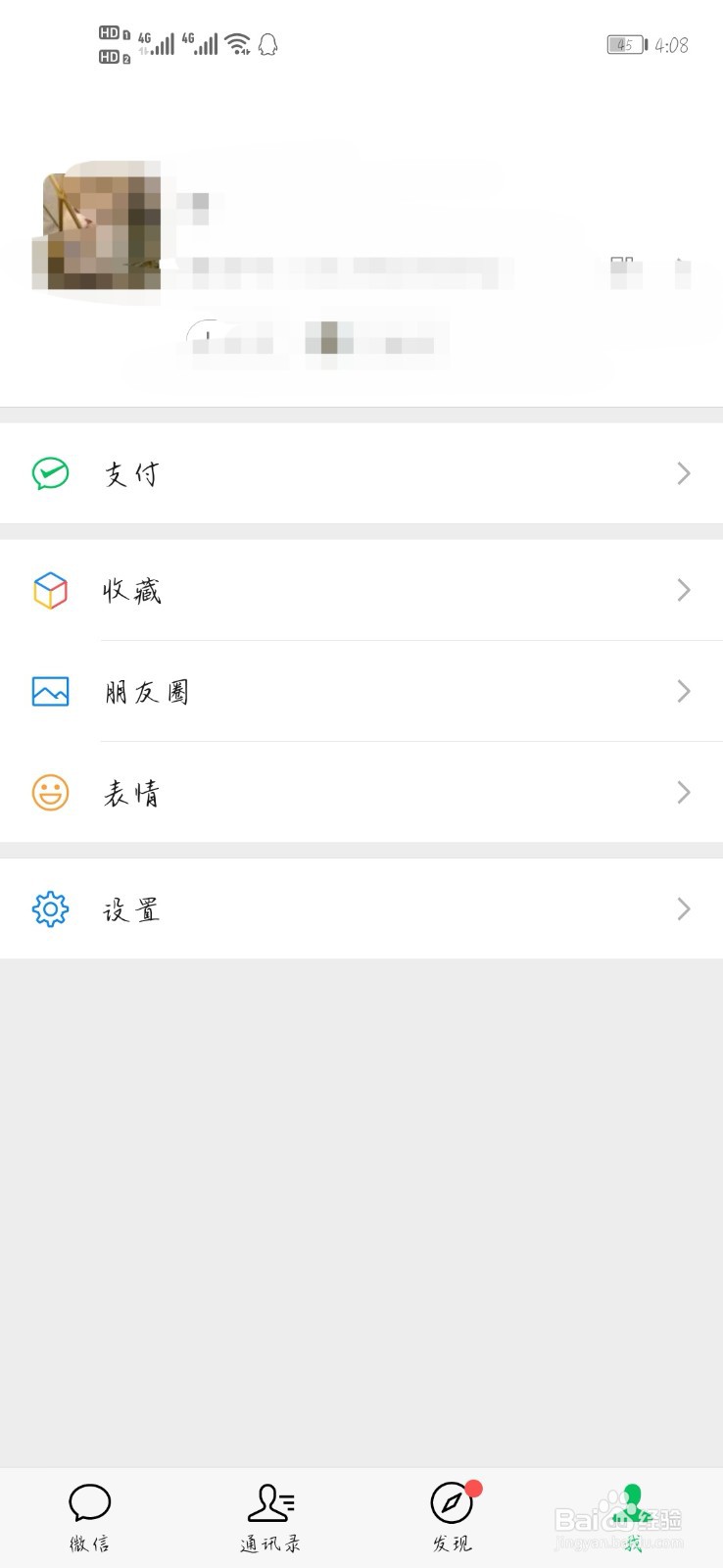Select the 我 (Me) tab
Viewport: 723px width, 1568px height.
point(632,1516)
